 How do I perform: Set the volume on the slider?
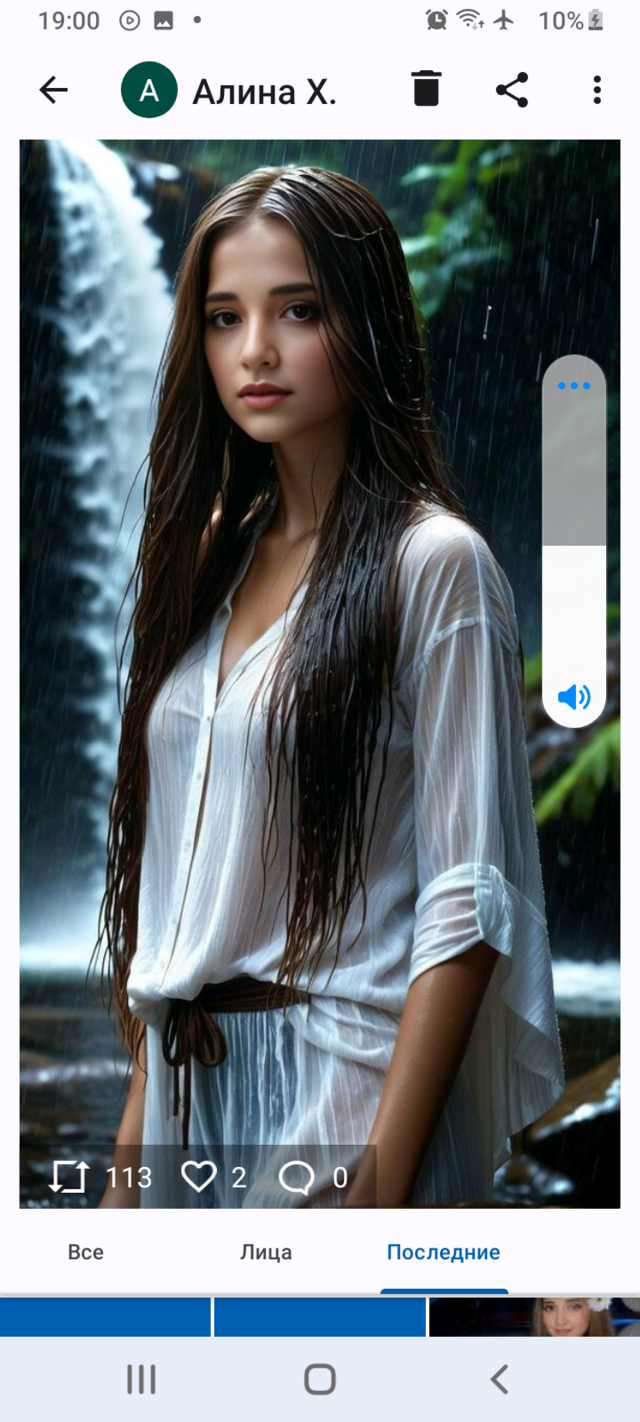tap(574, 545)
